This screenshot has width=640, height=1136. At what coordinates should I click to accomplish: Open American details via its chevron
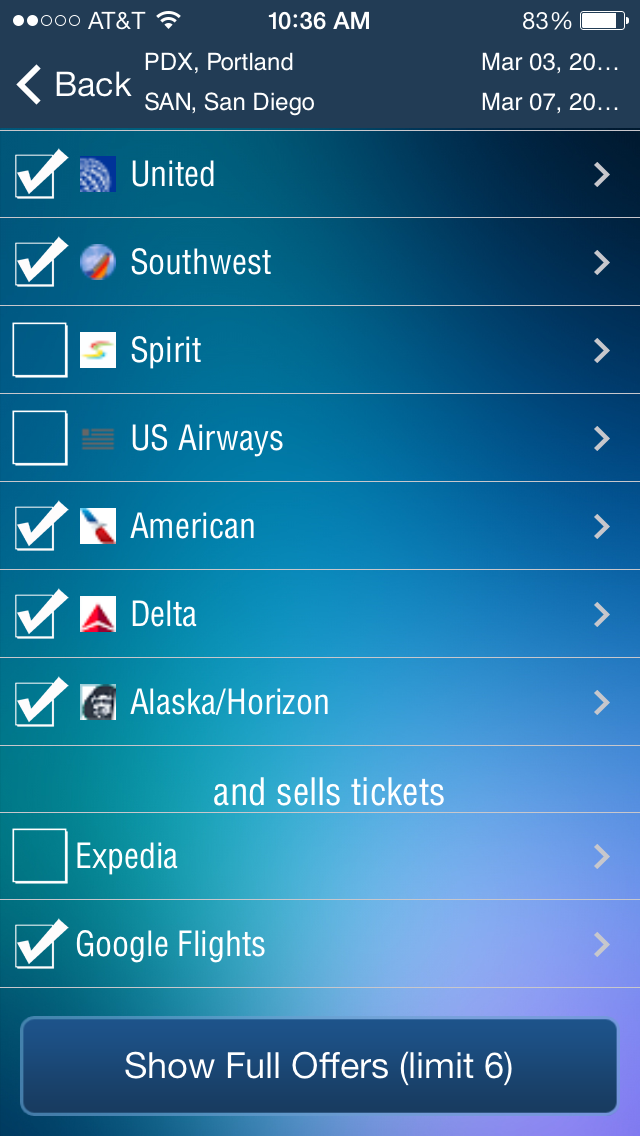(x=601, y=526)
